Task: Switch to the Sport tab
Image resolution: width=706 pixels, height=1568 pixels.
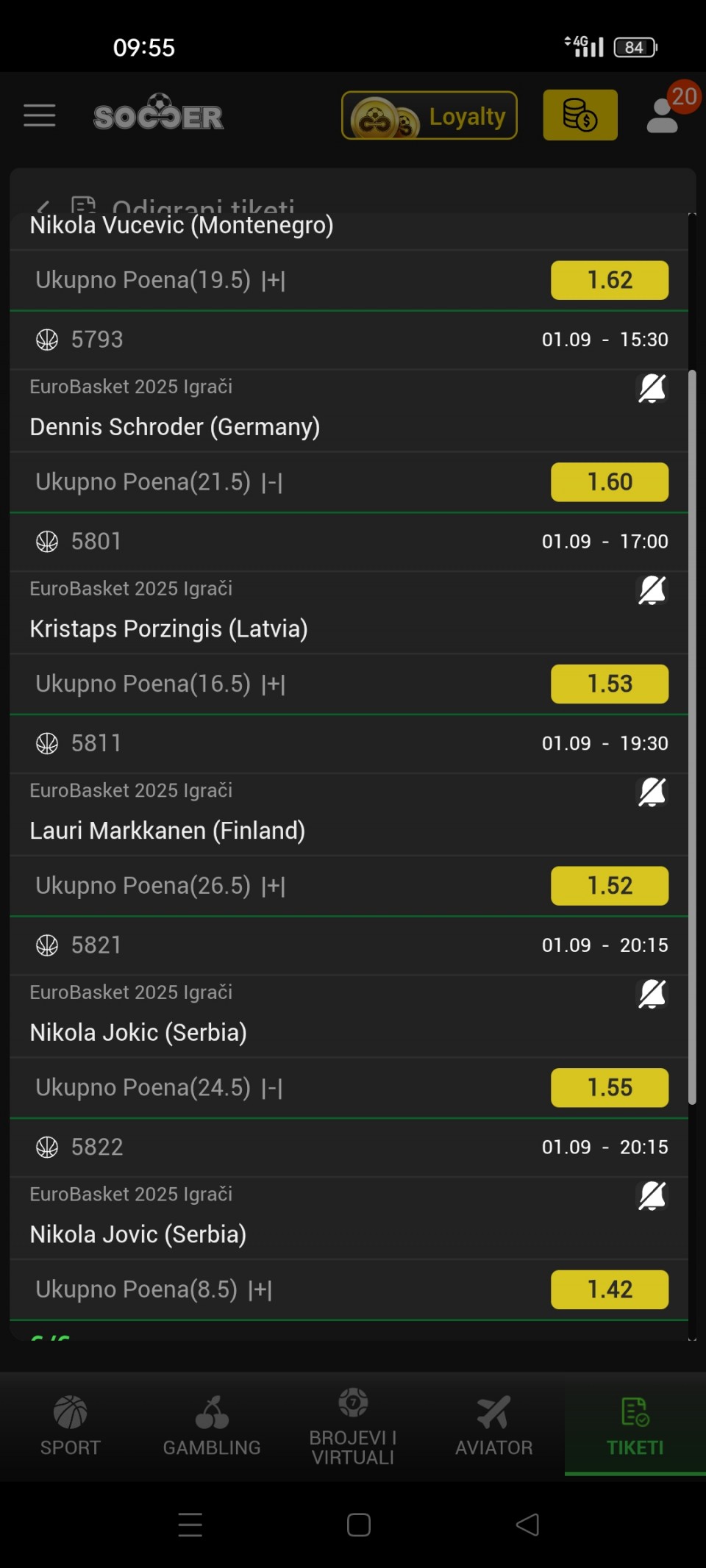Action: 71,1426
